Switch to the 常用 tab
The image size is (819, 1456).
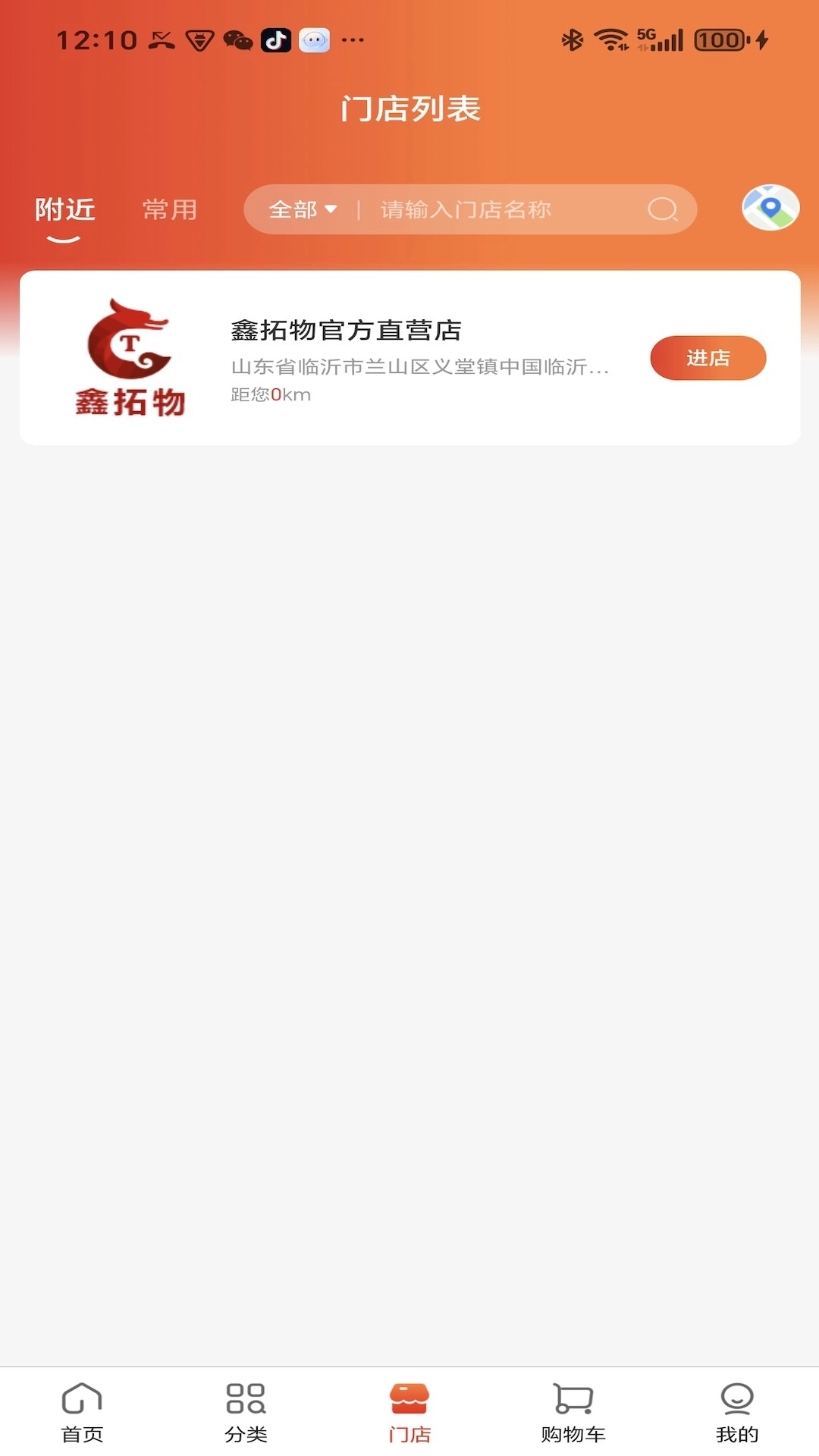170,209
